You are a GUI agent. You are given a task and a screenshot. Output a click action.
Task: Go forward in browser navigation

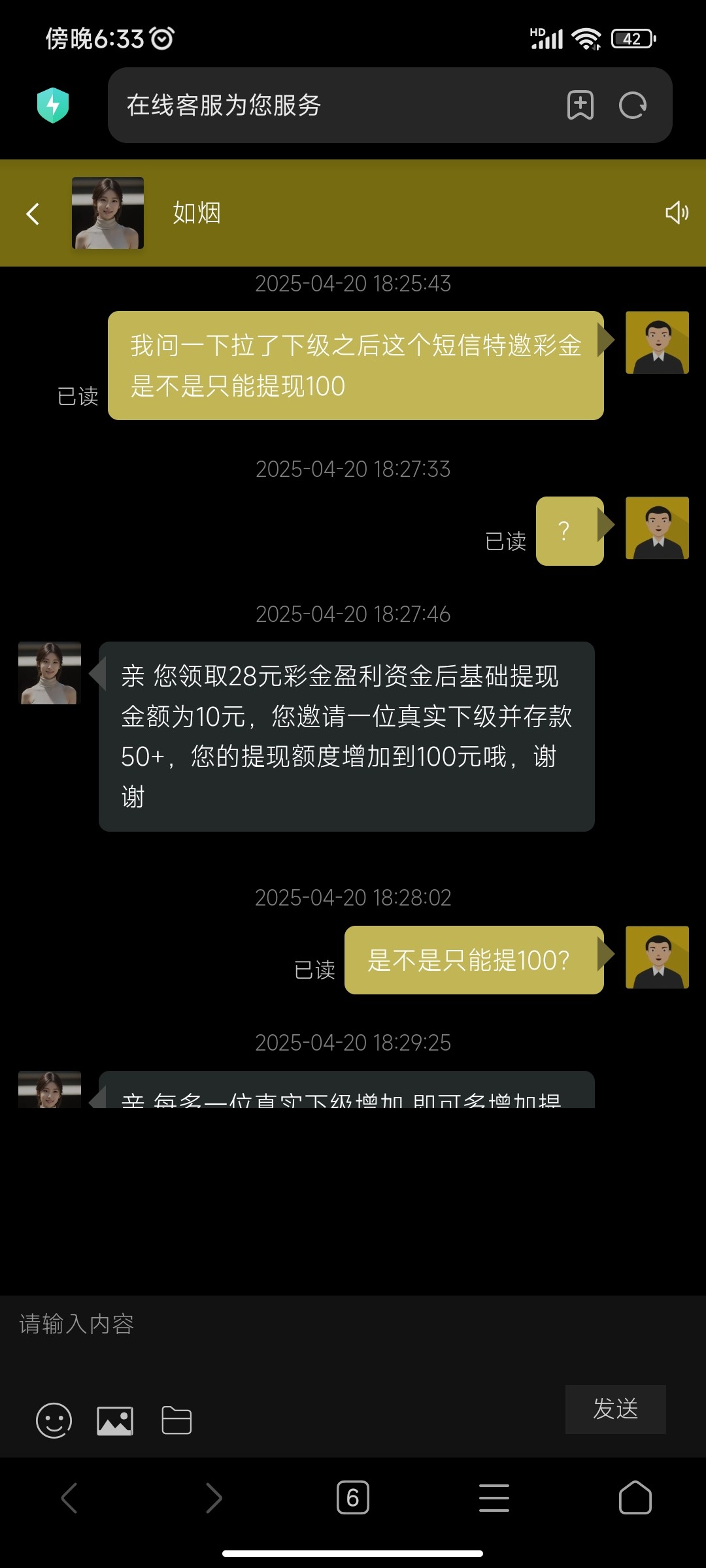tap(213, 1497)
